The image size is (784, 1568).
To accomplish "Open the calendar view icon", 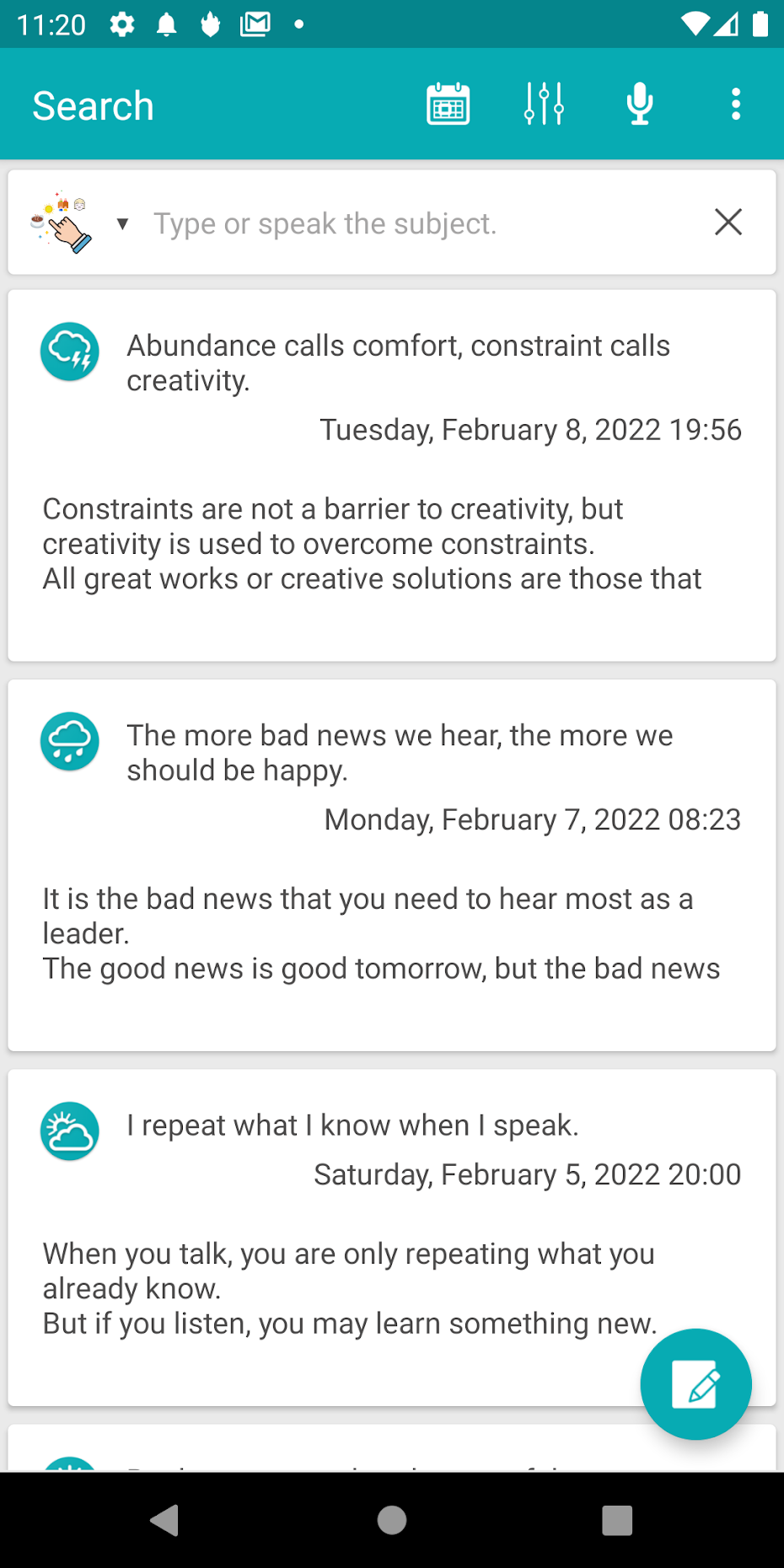I will click(448, 105).
